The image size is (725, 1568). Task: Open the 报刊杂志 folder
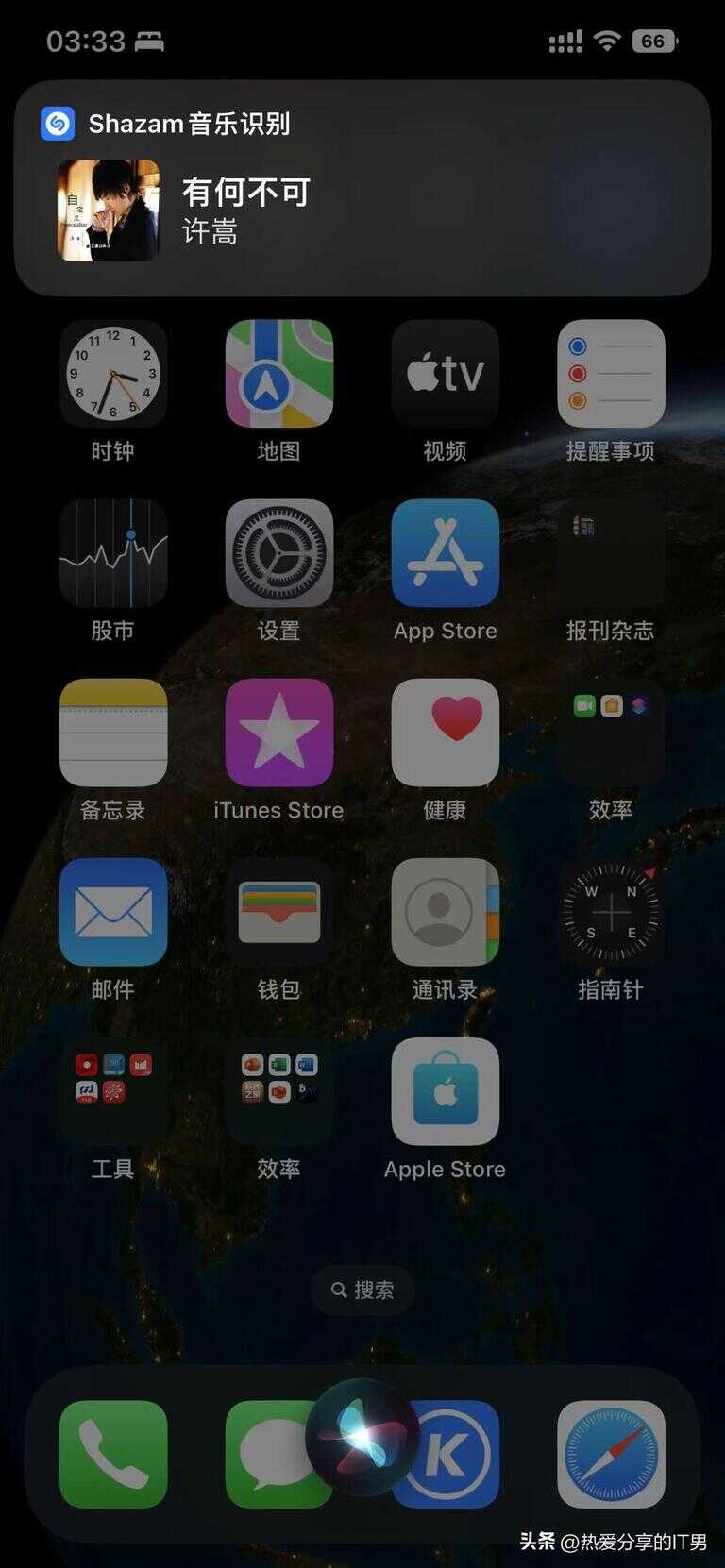click(x=611, y=553)
